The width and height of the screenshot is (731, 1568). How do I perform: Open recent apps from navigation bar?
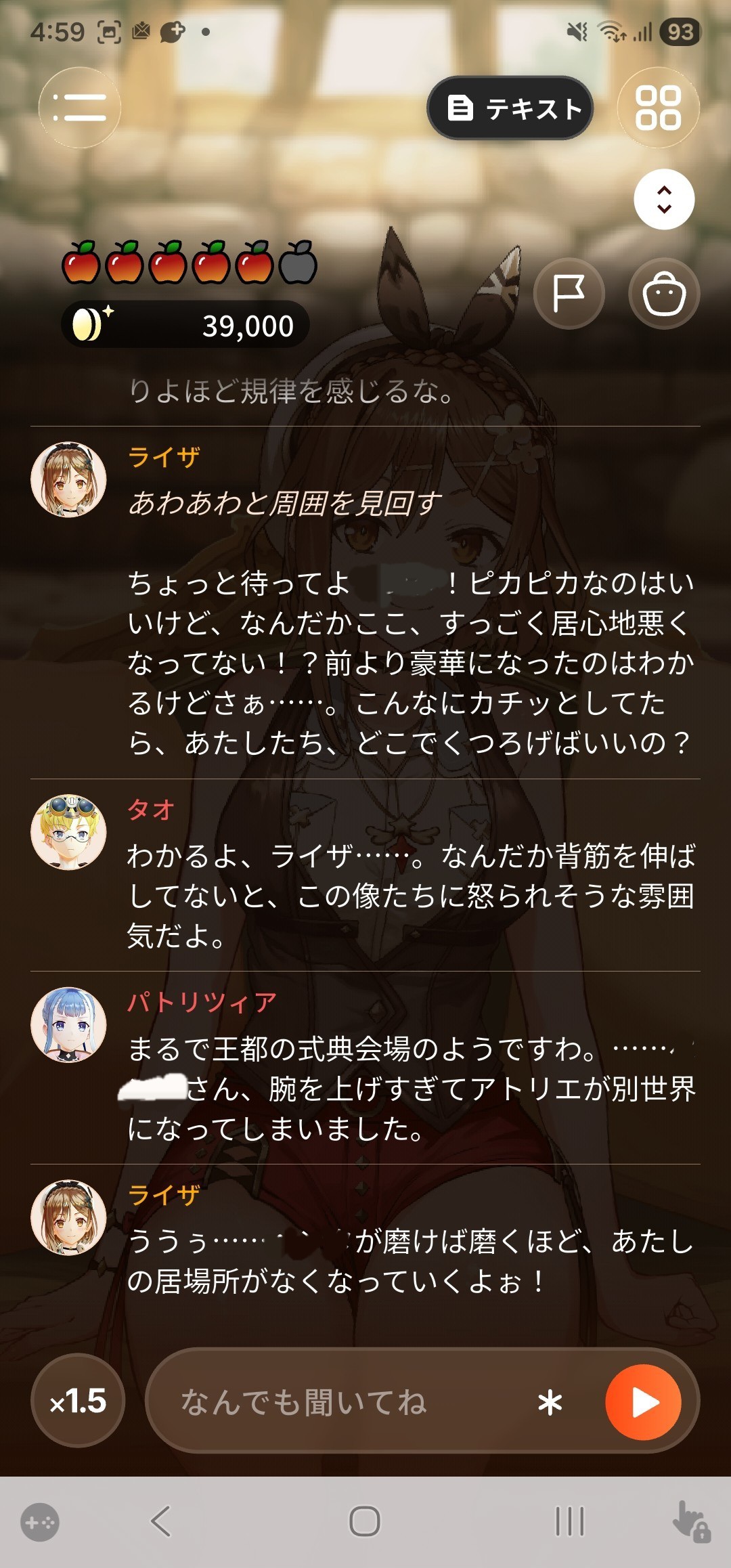pyautogui.click(x=569, y=1522)
